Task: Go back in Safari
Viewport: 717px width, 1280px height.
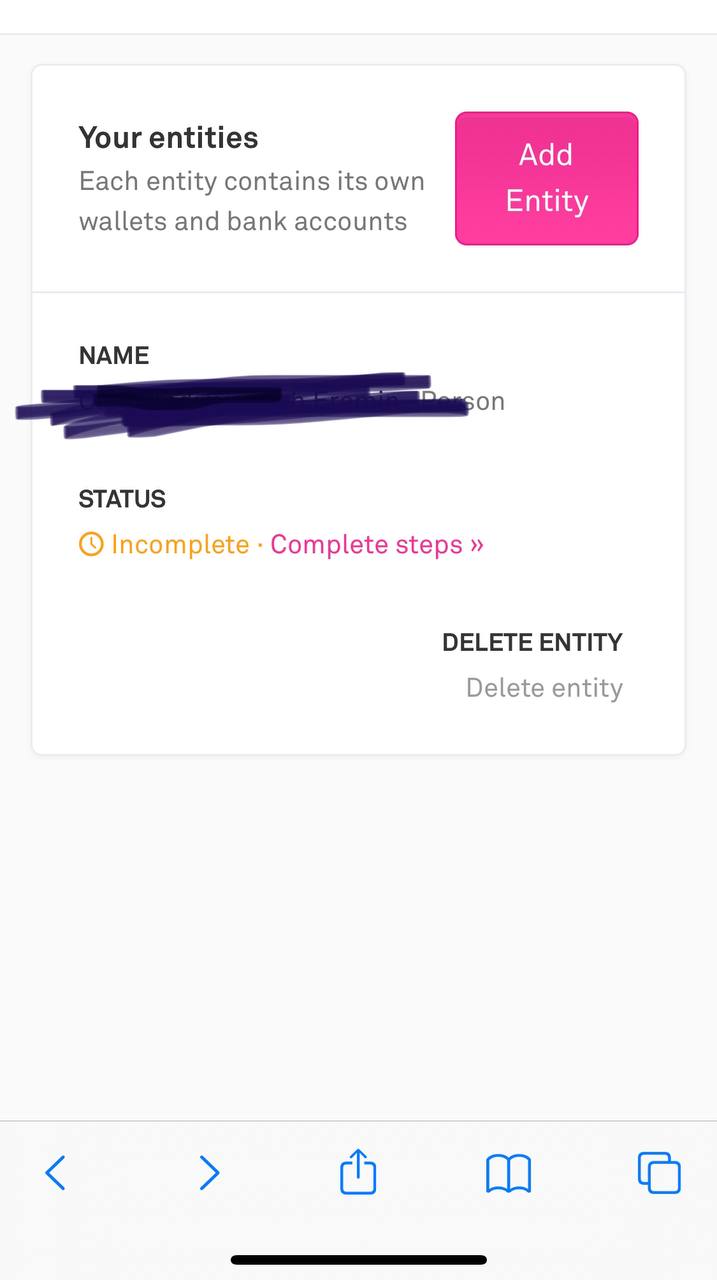Action: 56,1172
